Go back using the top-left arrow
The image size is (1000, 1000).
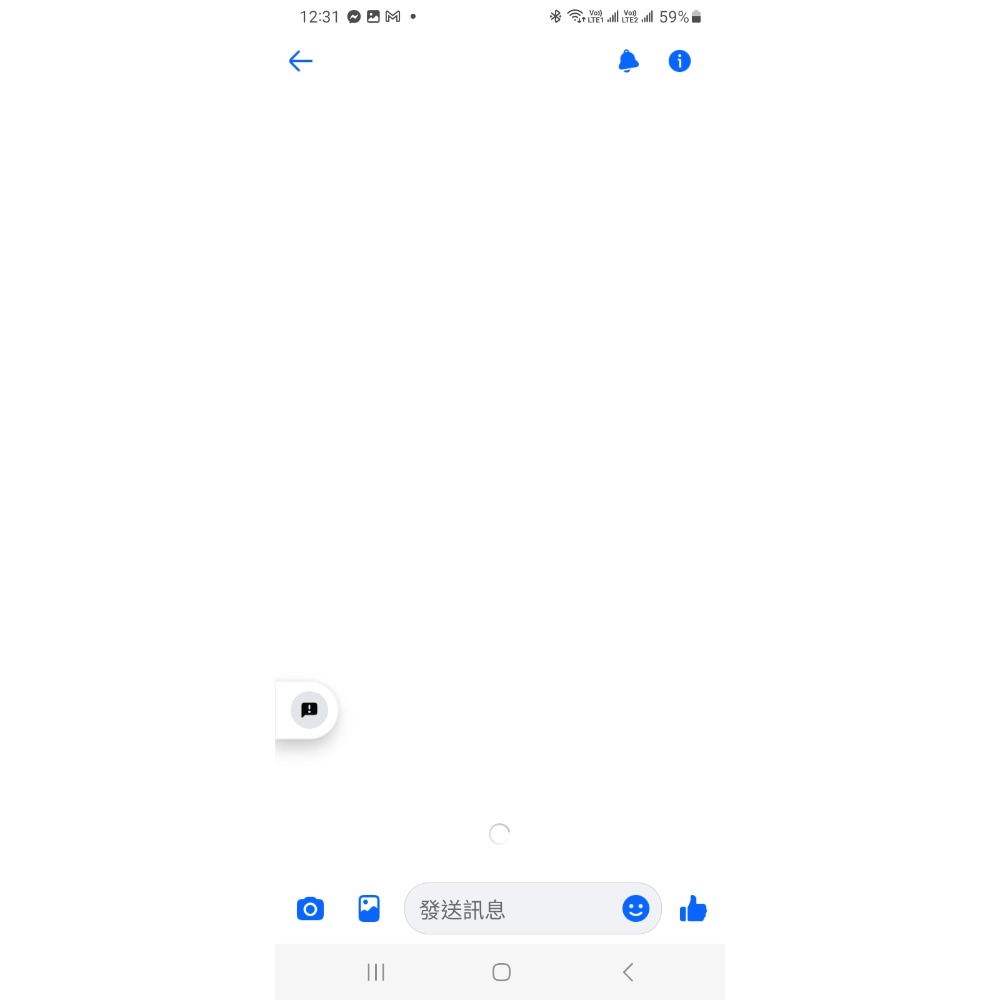(x=300, y=61)
